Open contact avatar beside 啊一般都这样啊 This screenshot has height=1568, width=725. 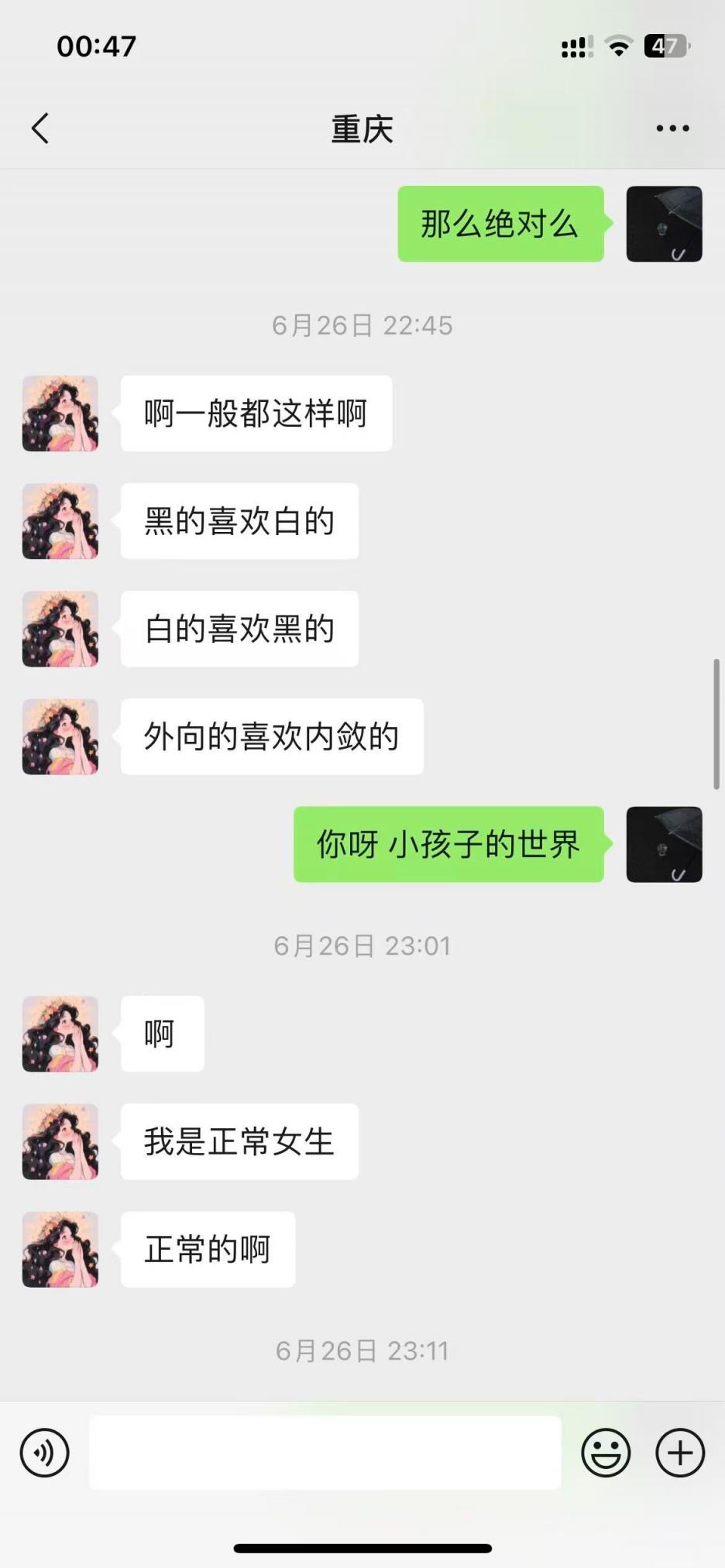point(60,413)
